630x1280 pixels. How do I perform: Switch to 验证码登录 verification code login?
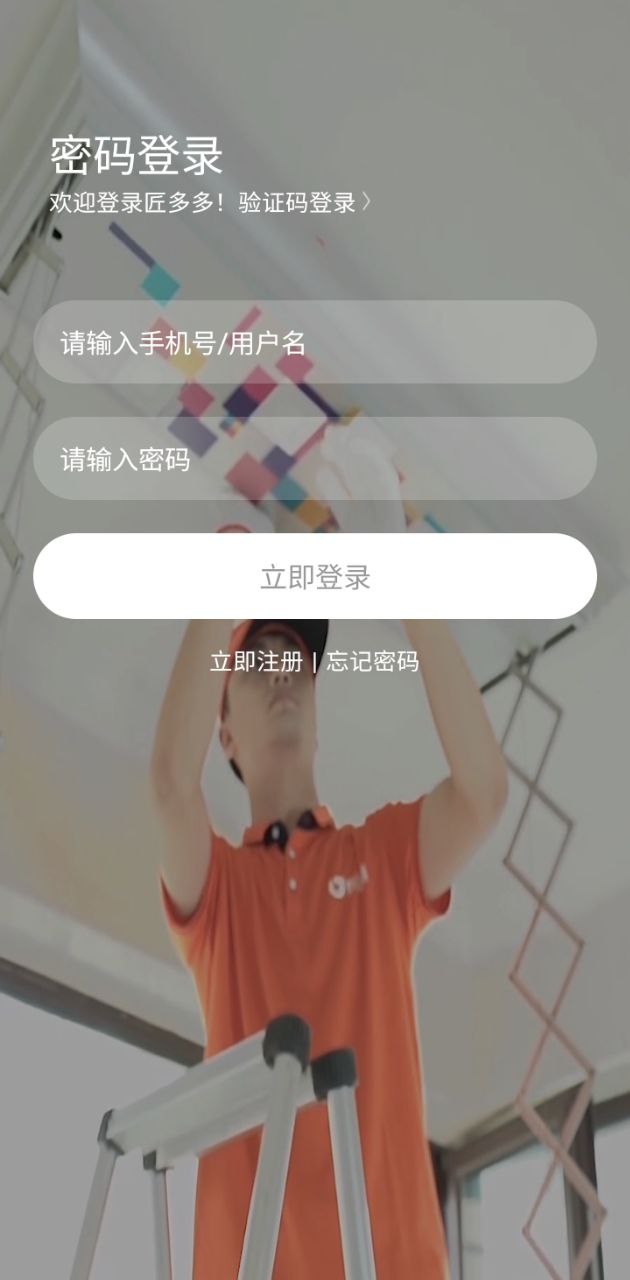click(304, 203)
